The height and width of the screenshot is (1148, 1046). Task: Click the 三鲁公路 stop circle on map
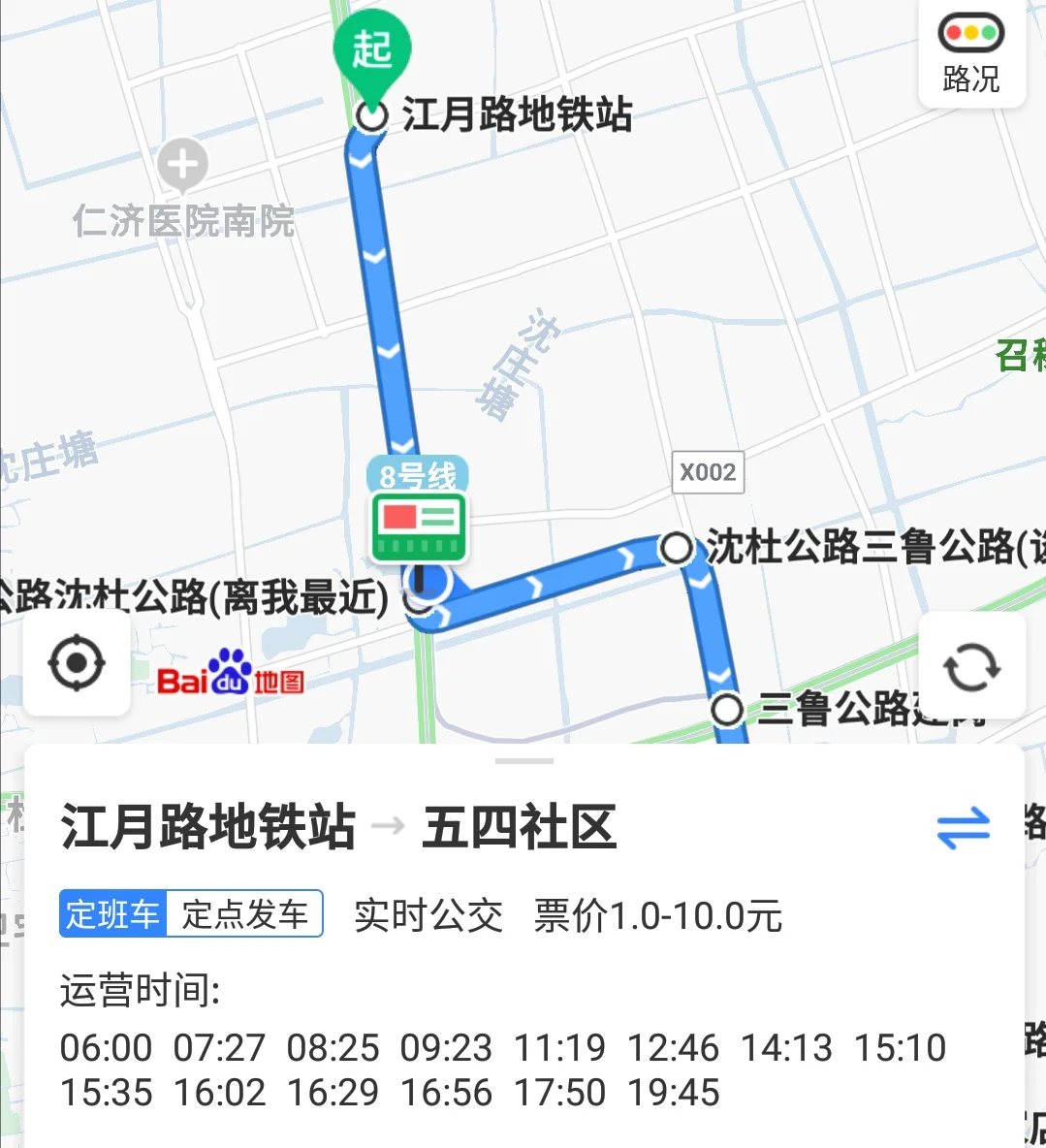point(730,711)
